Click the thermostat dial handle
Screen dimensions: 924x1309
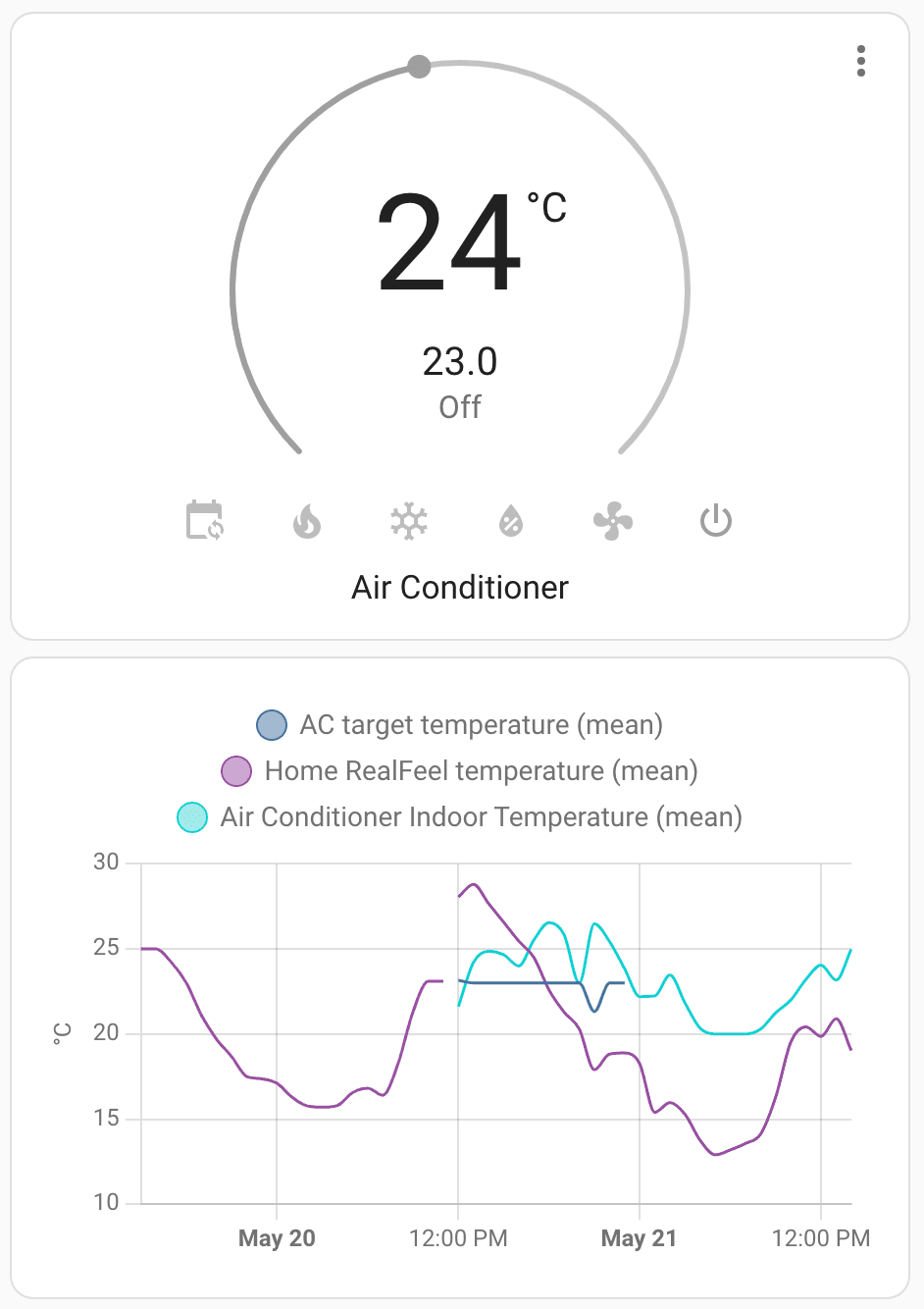[x=419, y=66]
